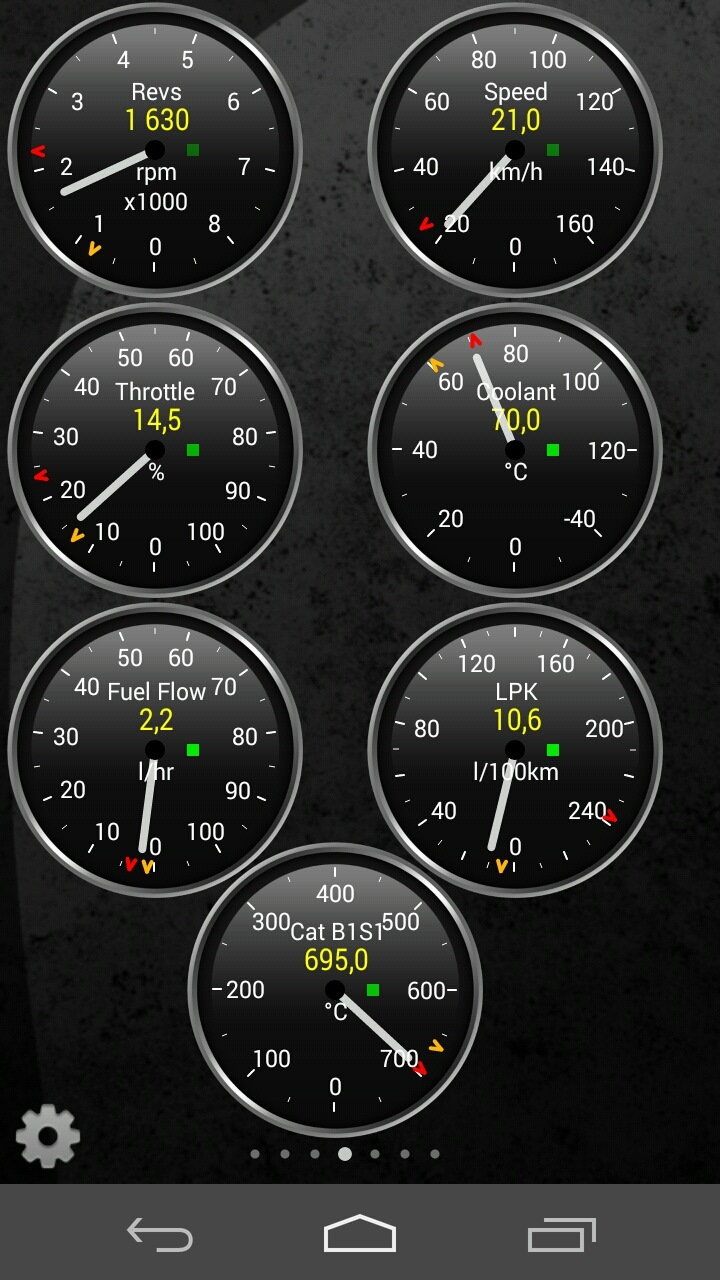Screen dimensions: 720x1280
Task: Tap the Revs rpm gauge
Action: click(x=155, y=150)
